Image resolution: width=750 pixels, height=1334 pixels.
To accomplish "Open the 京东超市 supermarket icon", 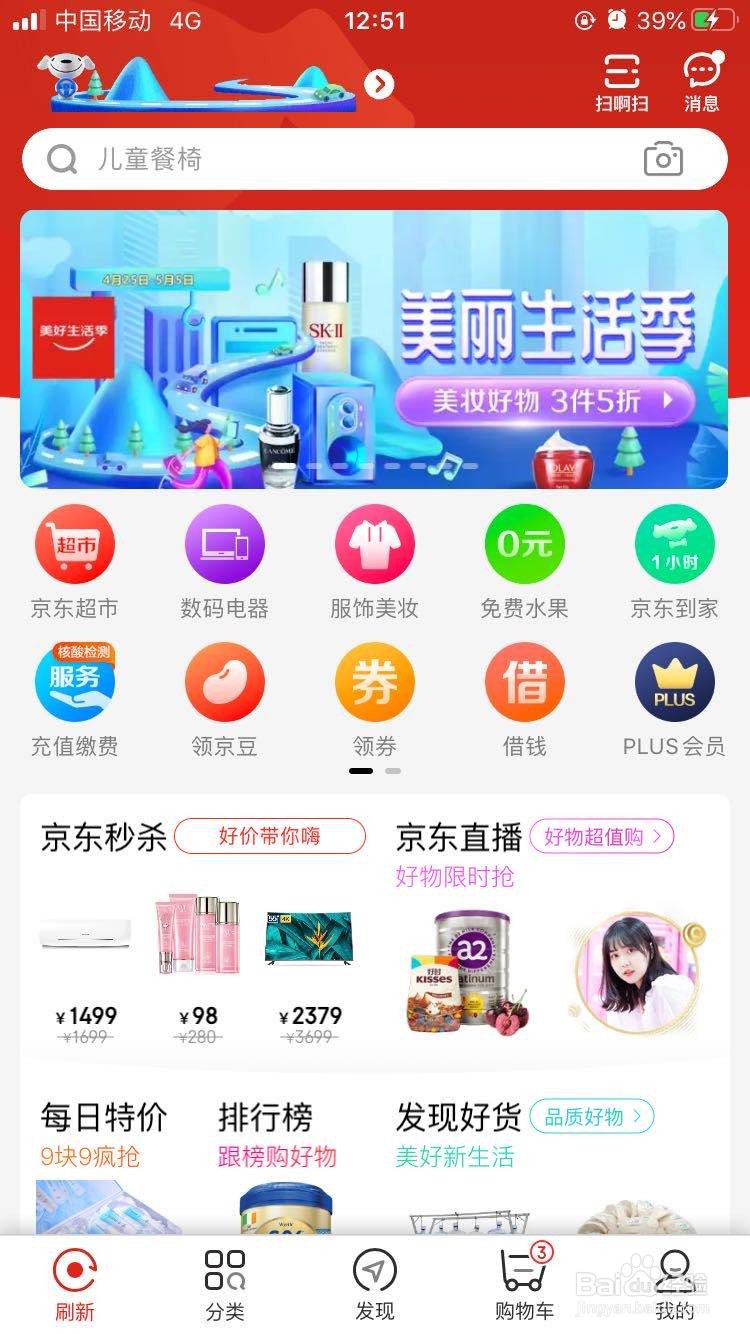I will click(75, 543).
